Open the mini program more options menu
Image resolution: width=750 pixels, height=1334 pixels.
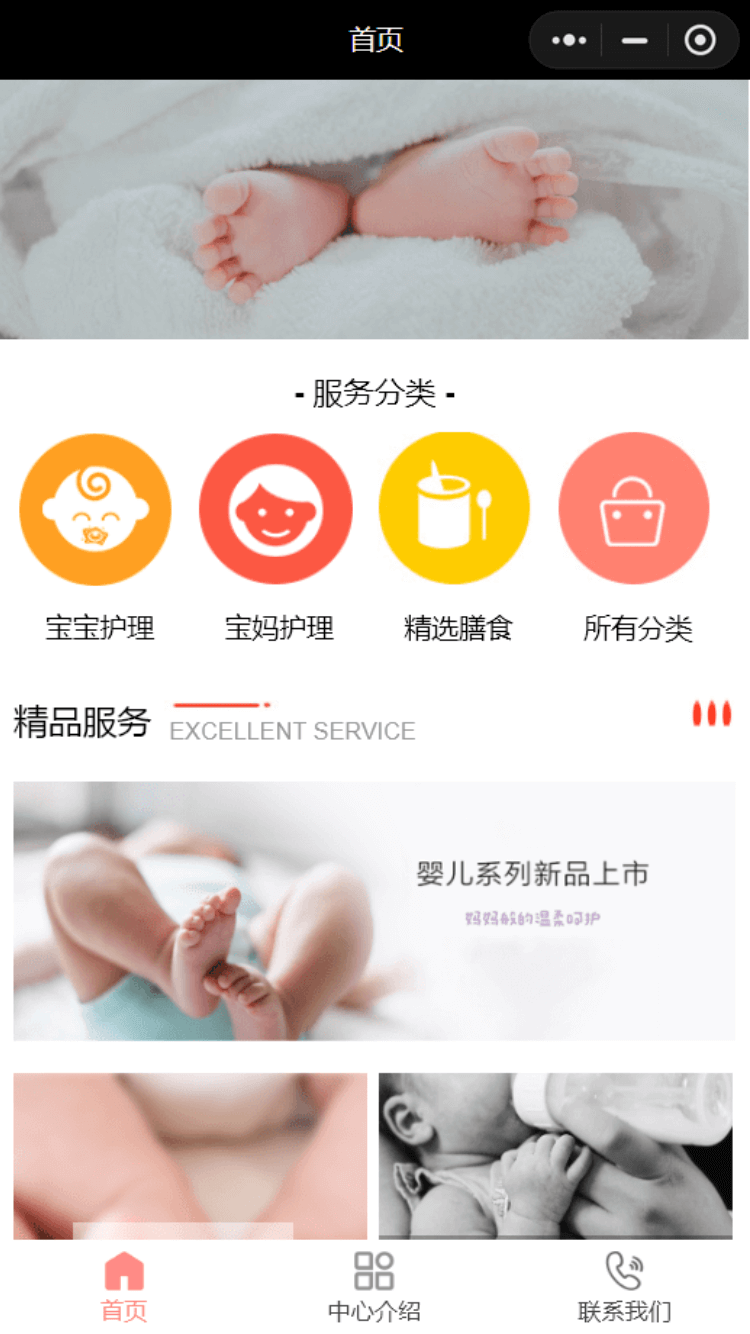click(569, 41)
